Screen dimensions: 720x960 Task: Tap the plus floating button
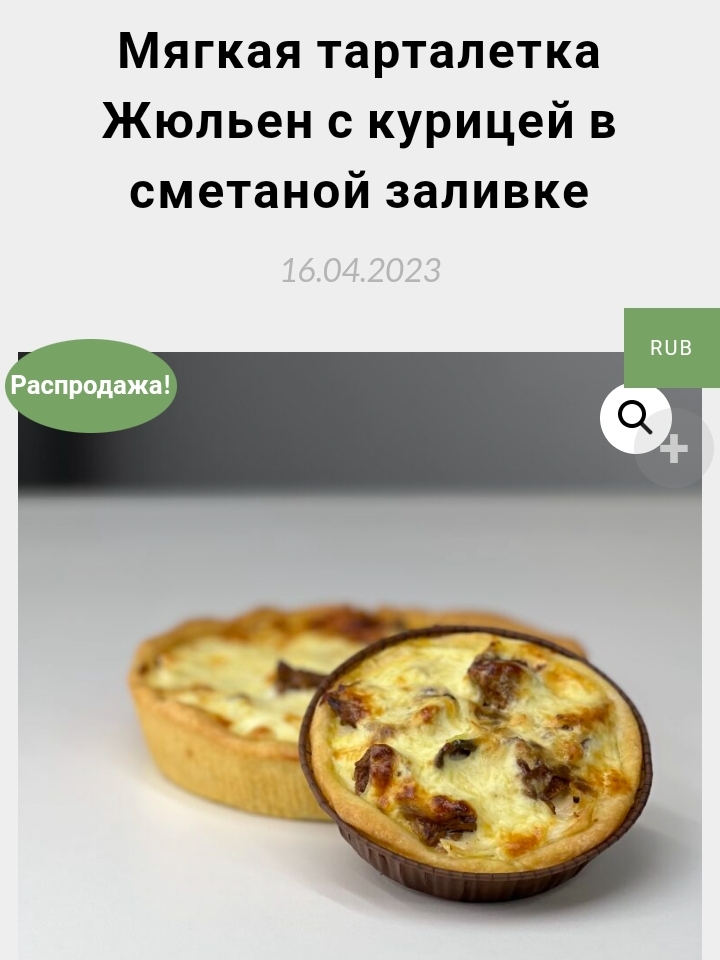(676, 449)
